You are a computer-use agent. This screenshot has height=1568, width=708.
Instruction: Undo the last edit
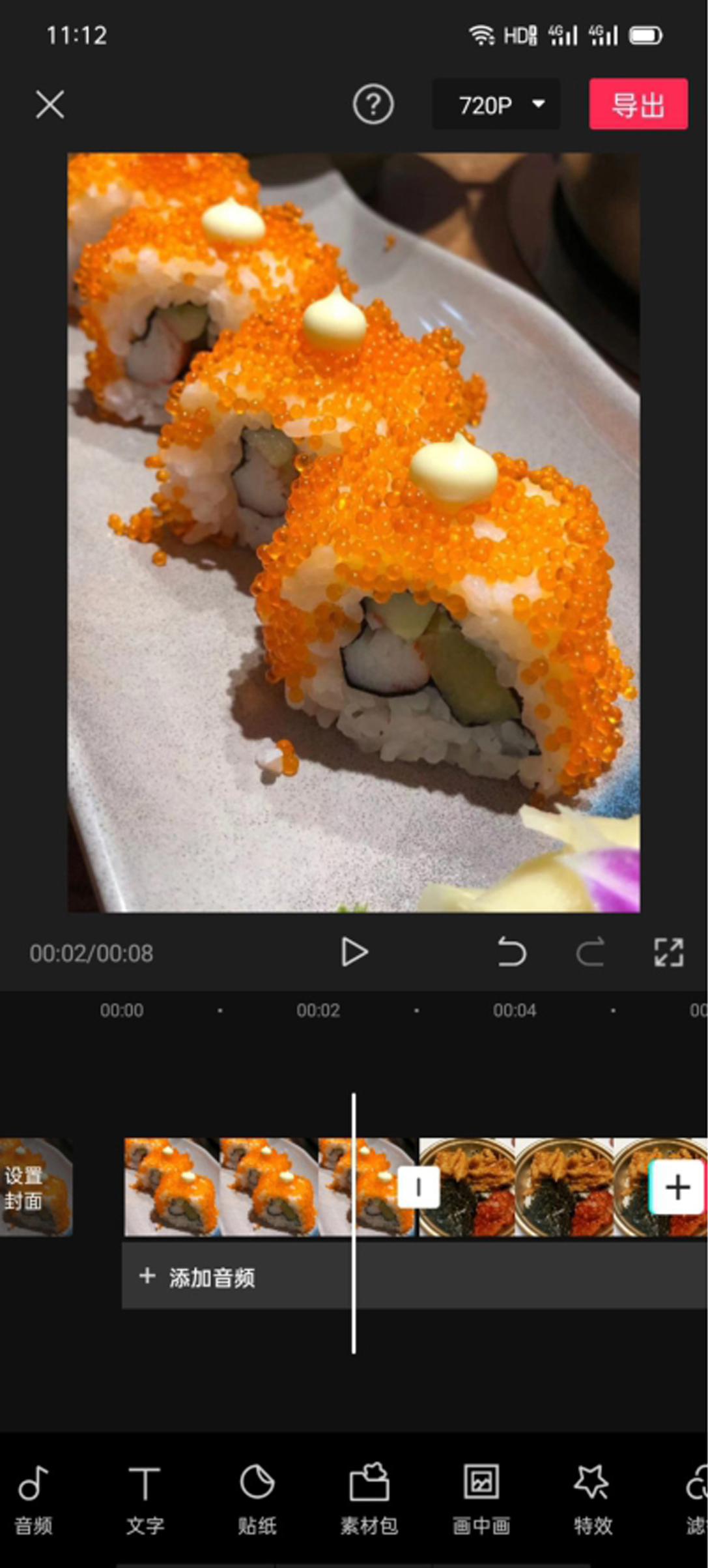click(x=511, y=952)
